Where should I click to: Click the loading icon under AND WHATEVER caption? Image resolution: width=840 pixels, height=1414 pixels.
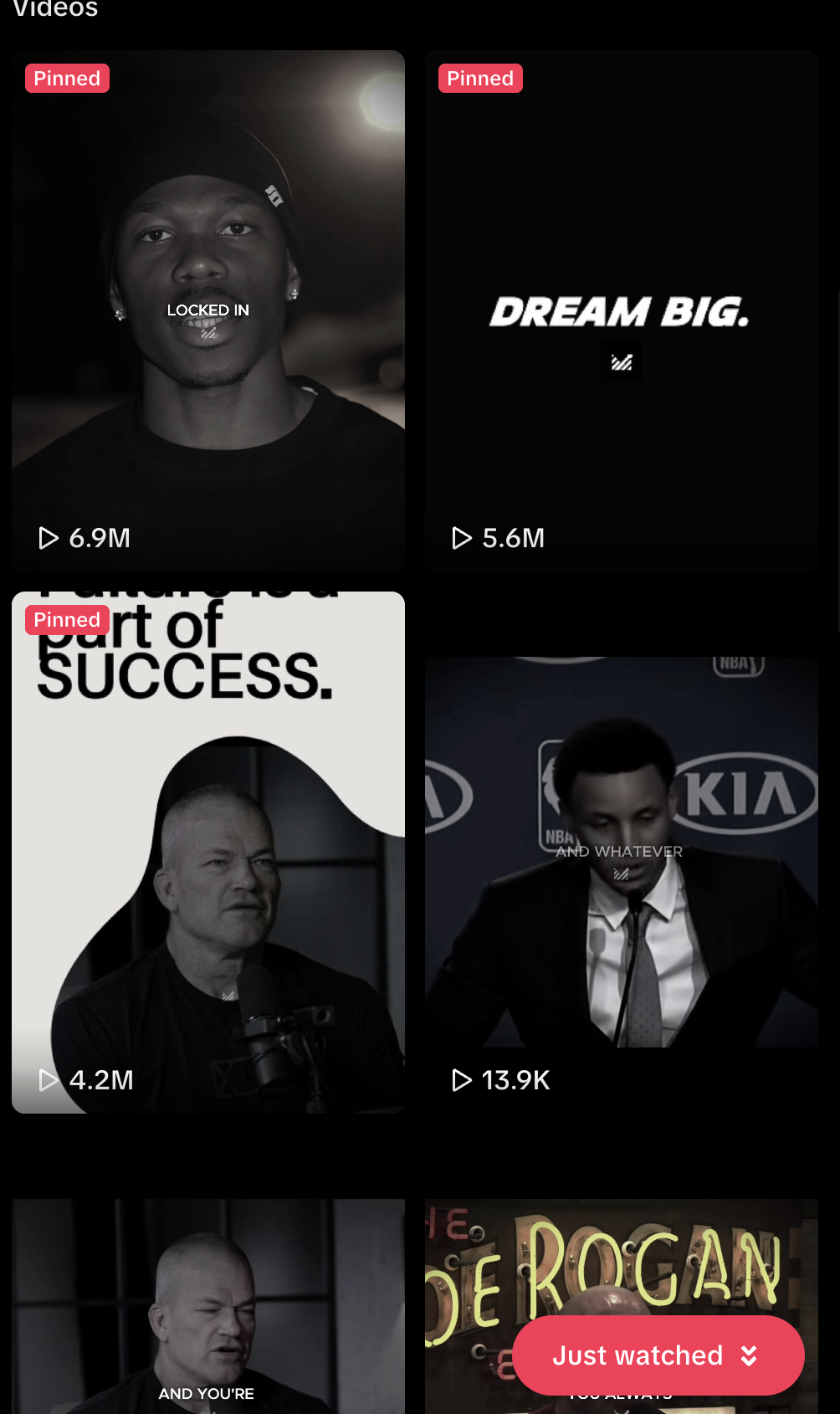pos(621,874)
